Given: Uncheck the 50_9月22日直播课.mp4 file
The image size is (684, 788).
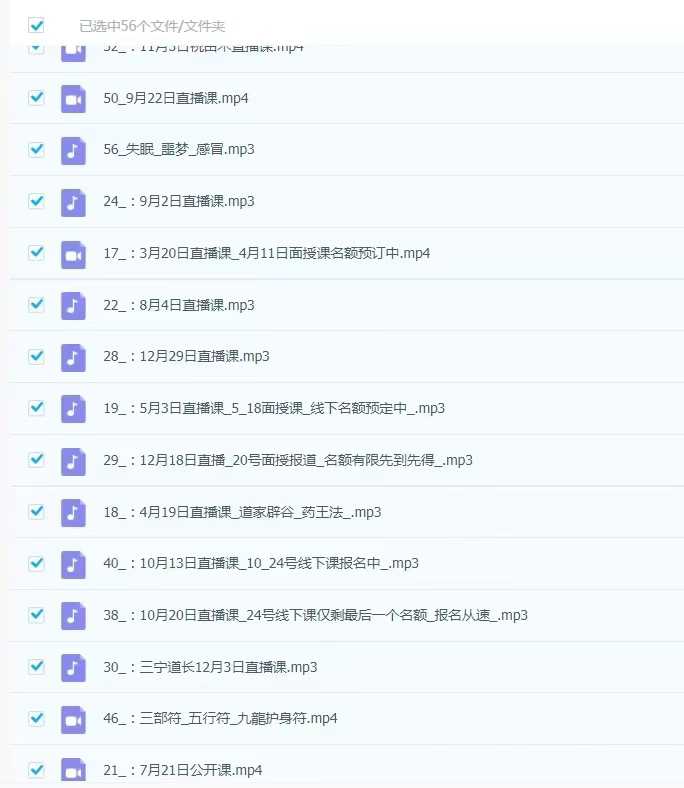Looking at the screenshot, I should point(37,98).
